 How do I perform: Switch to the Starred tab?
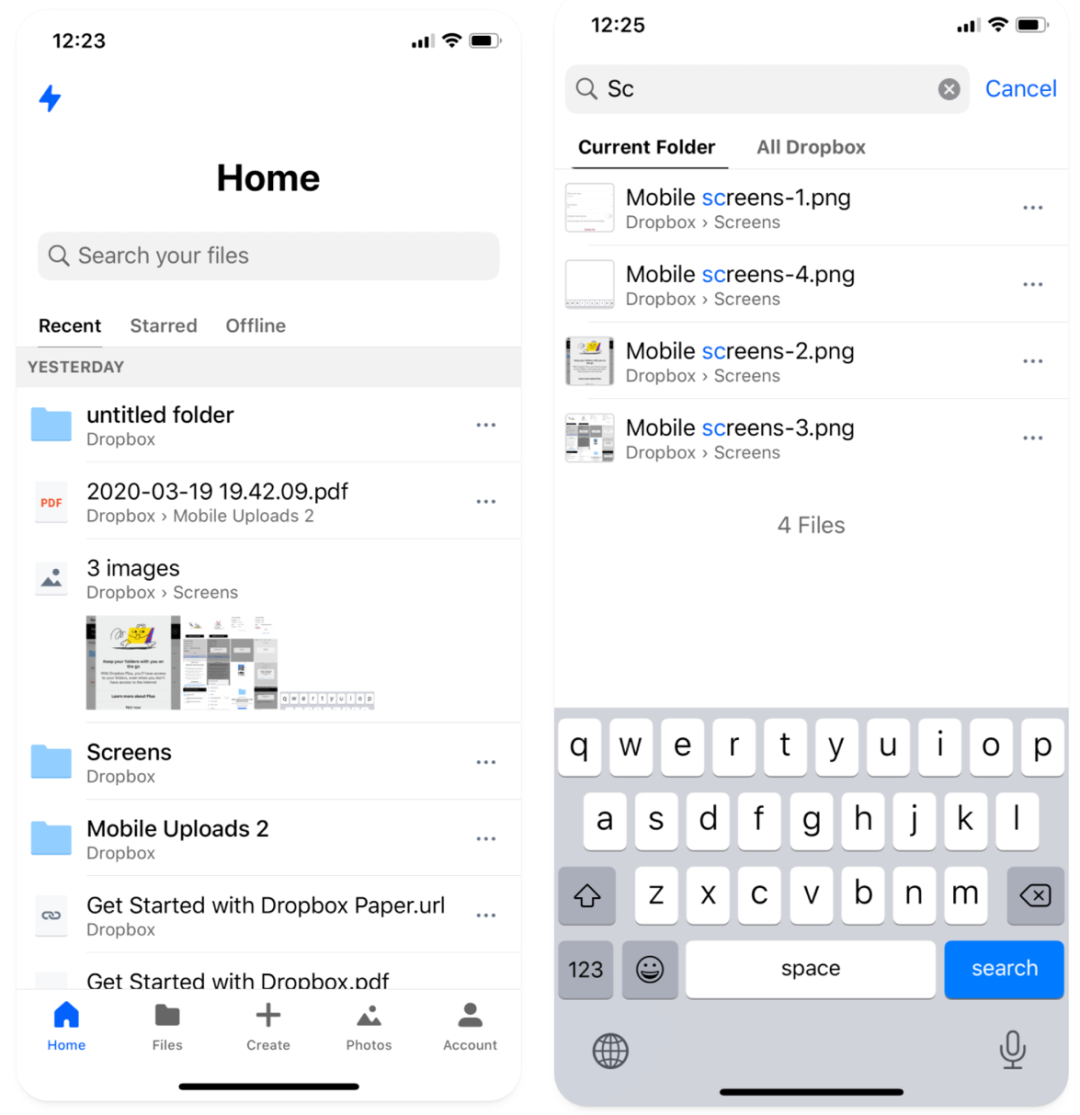coord(164,326)
